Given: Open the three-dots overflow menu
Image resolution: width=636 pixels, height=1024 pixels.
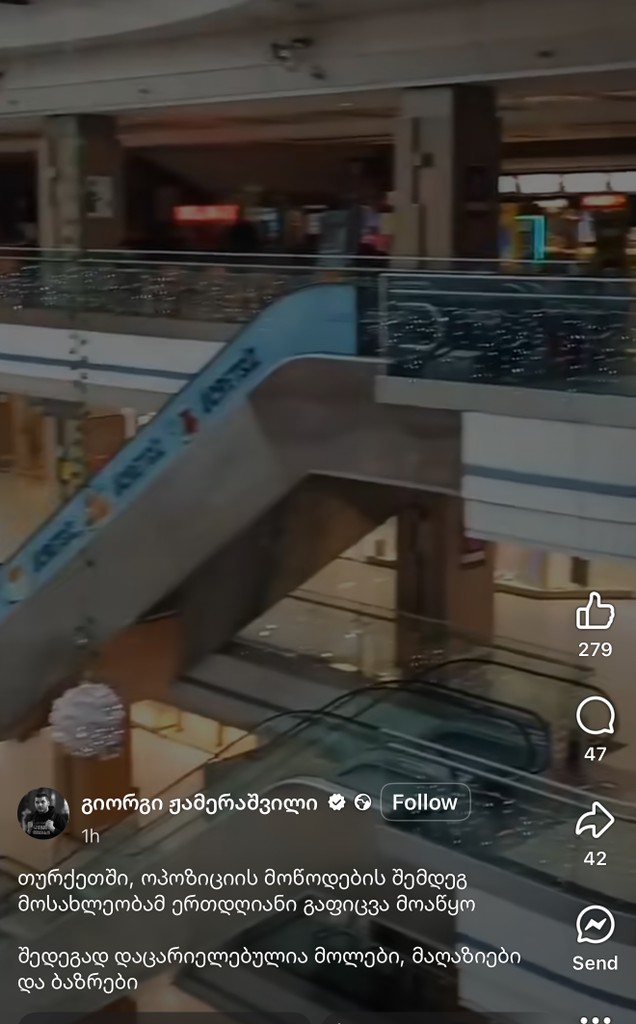Looking at the screenshot, I should click(595, 1017).
